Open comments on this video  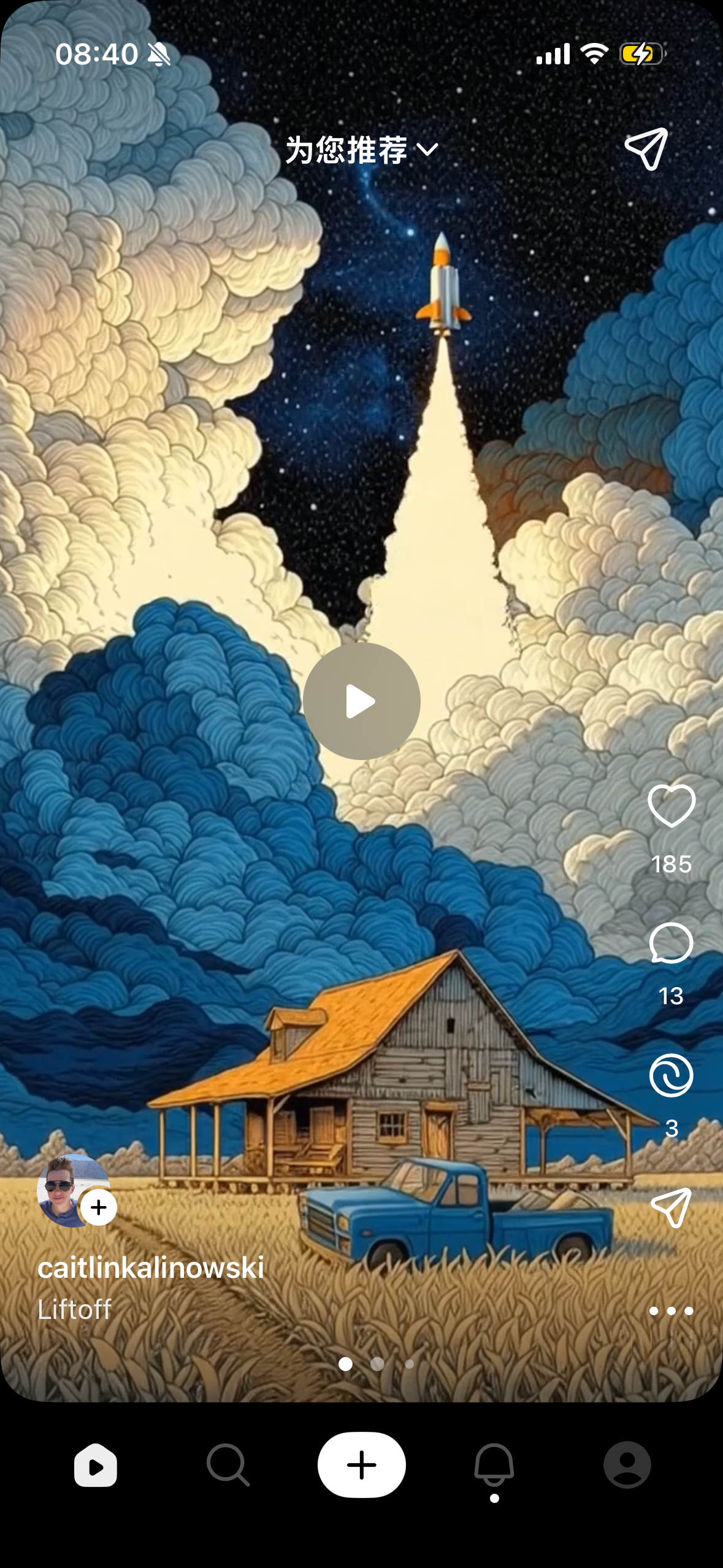pyautogui.click(x=671, y=943)
